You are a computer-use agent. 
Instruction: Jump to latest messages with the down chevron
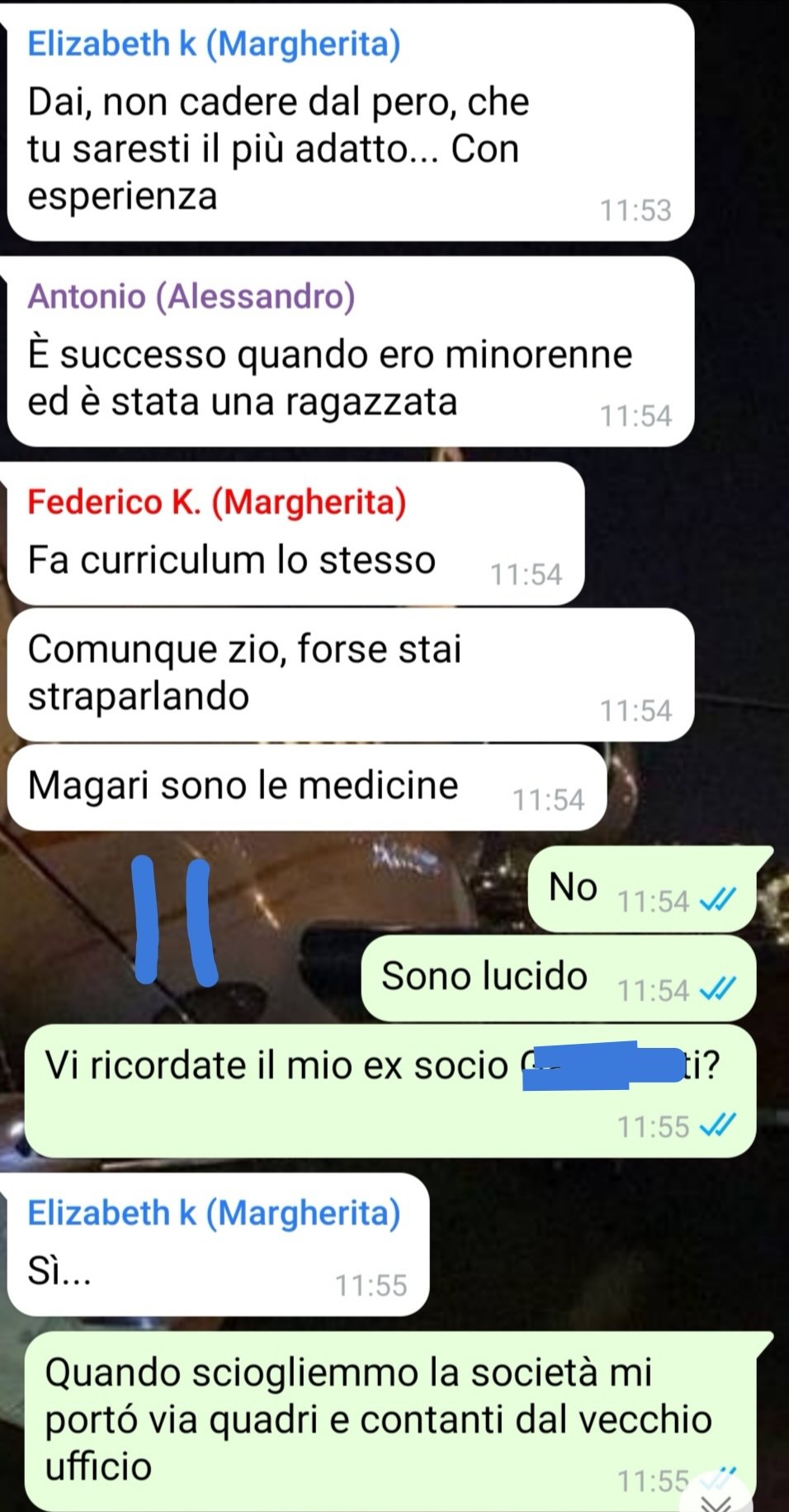(717, 1499)
